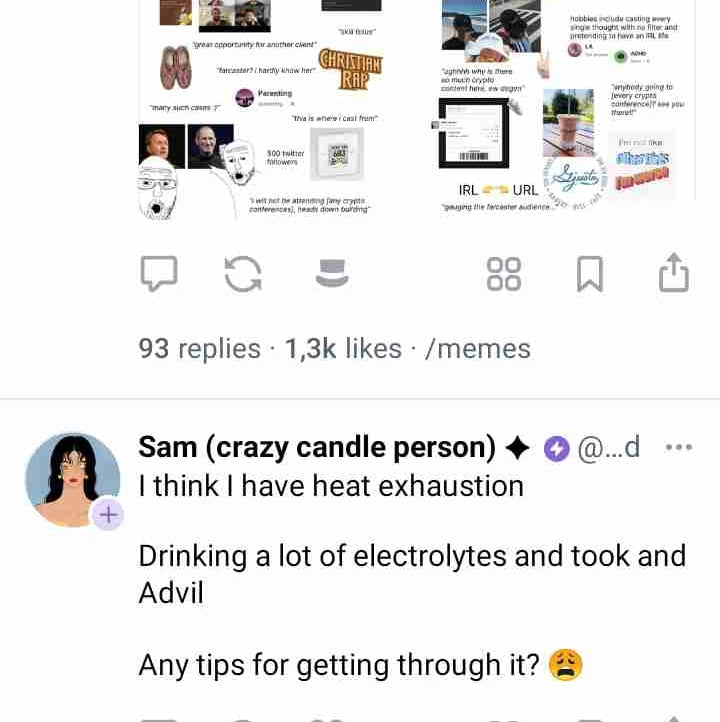Image resolution: width=720 pixels, height=722 pixels.
Task: Recast the memes post
Action: point(243,273)
